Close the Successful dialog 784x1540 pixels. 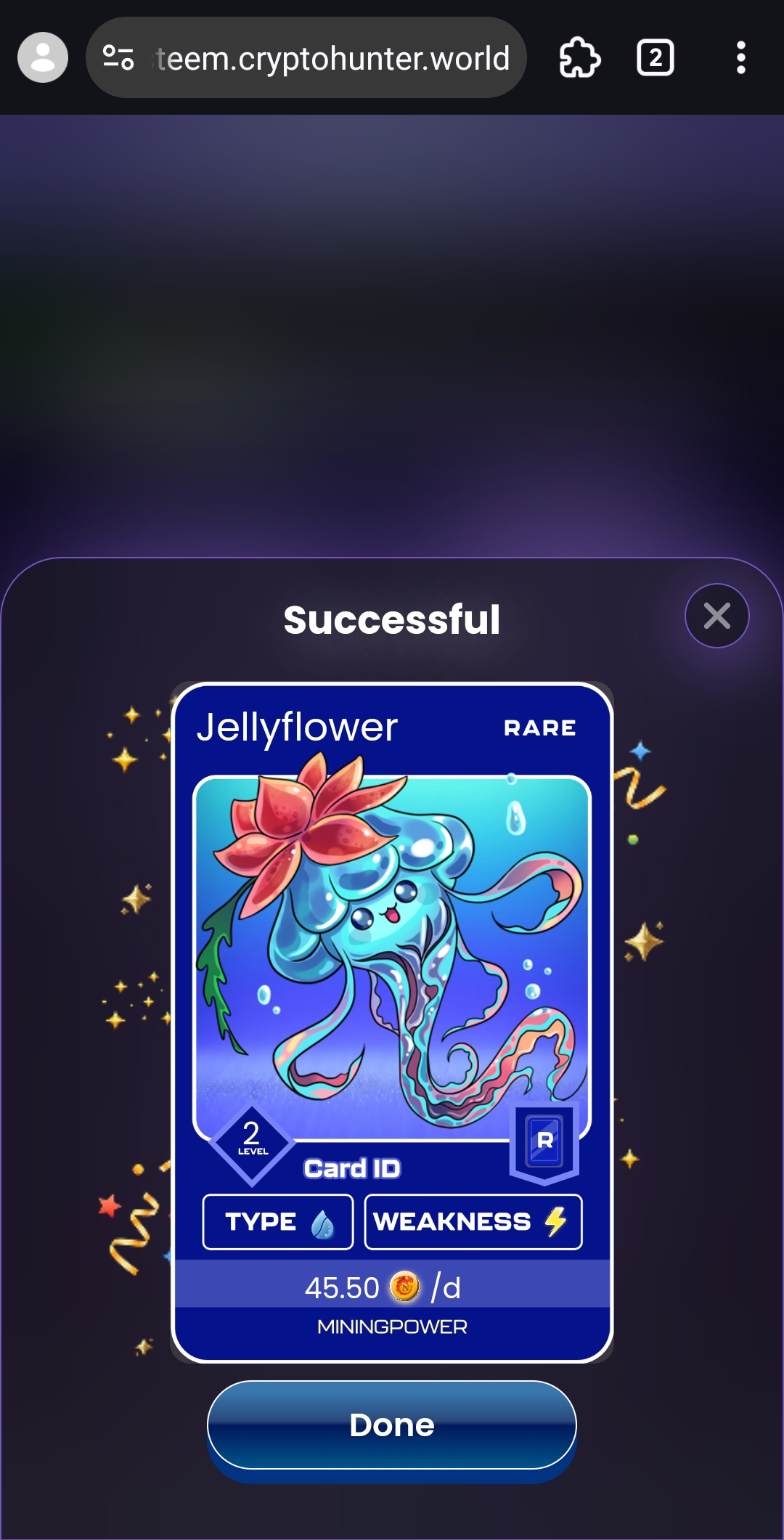pos(716,616)
